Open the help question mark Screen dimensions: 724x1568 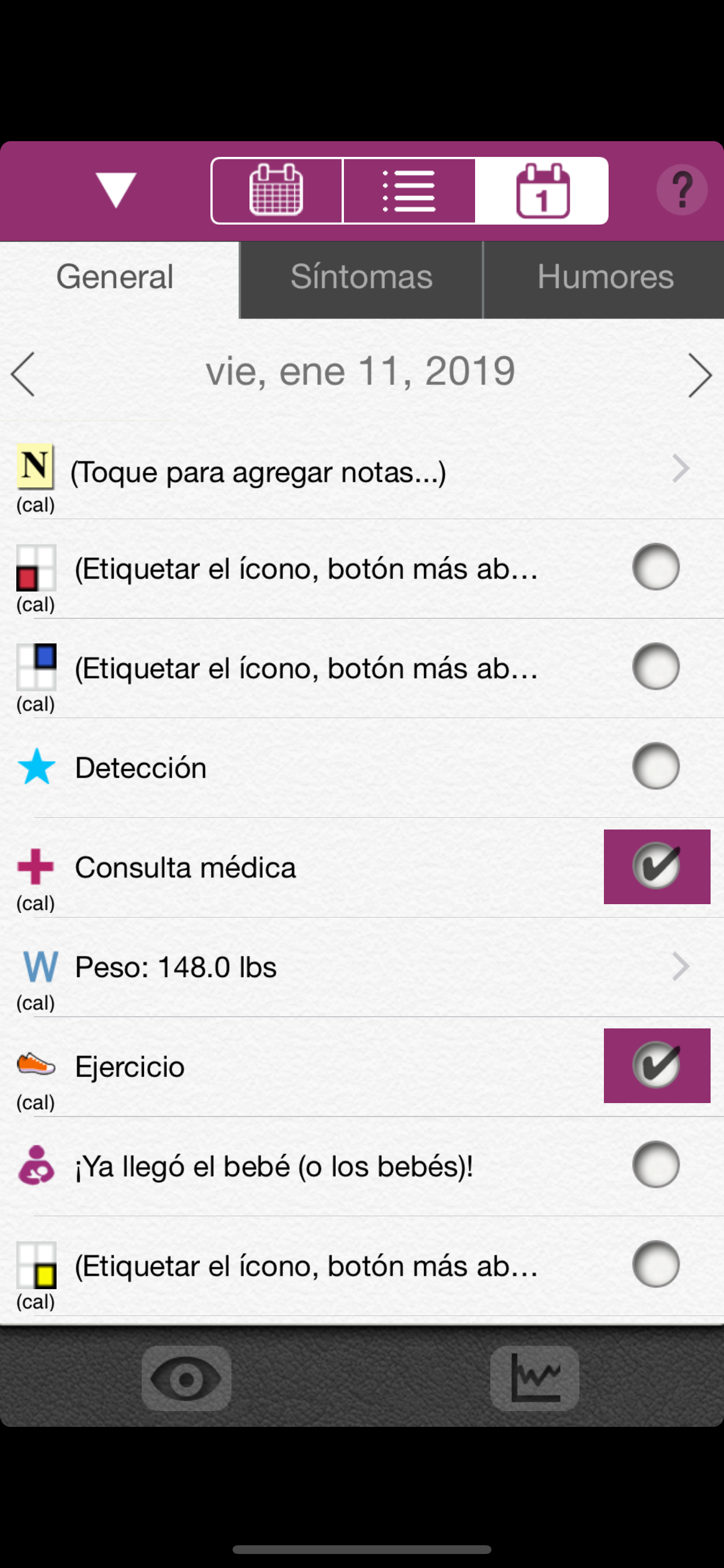(x=681, y=190)
